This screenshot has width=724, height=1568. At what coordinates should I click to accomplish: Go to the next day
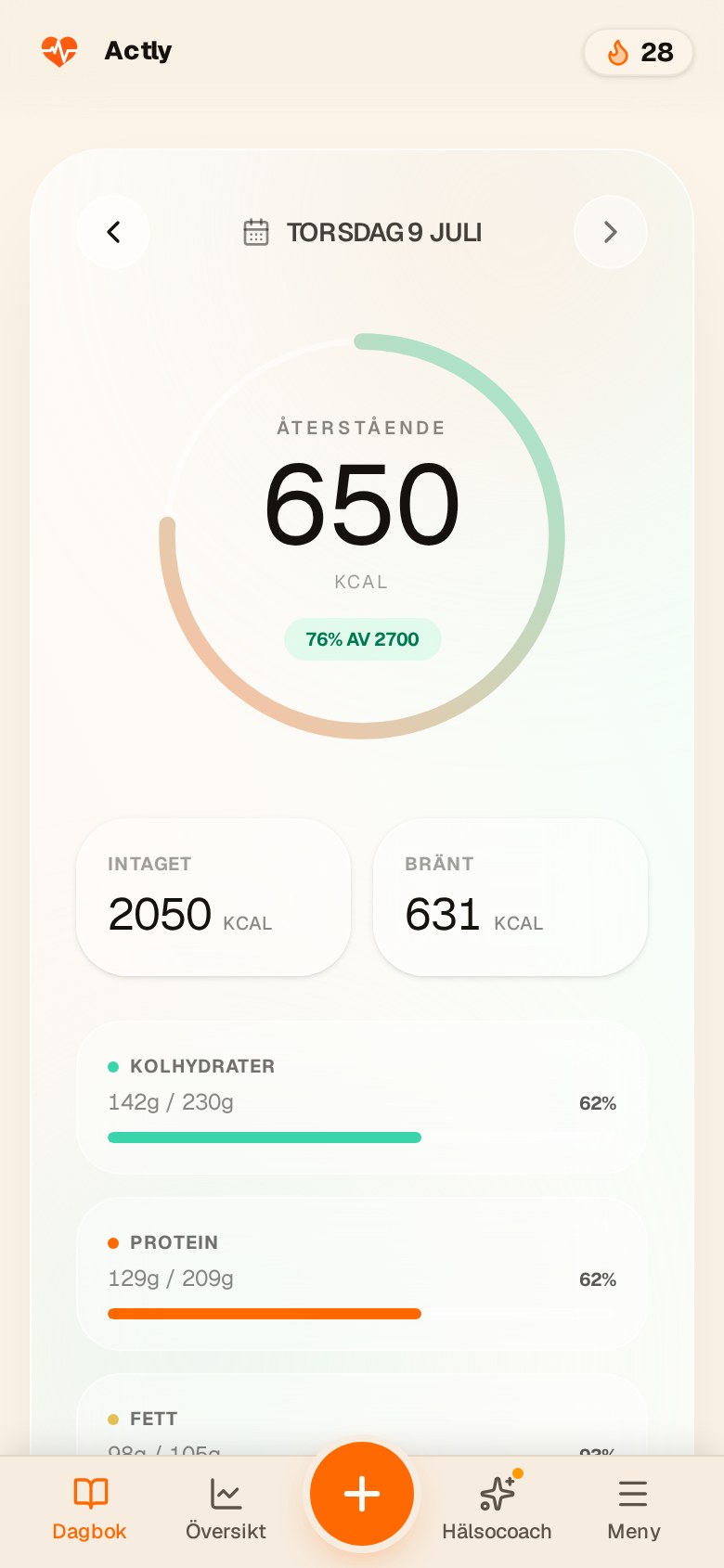click(611, 232)
